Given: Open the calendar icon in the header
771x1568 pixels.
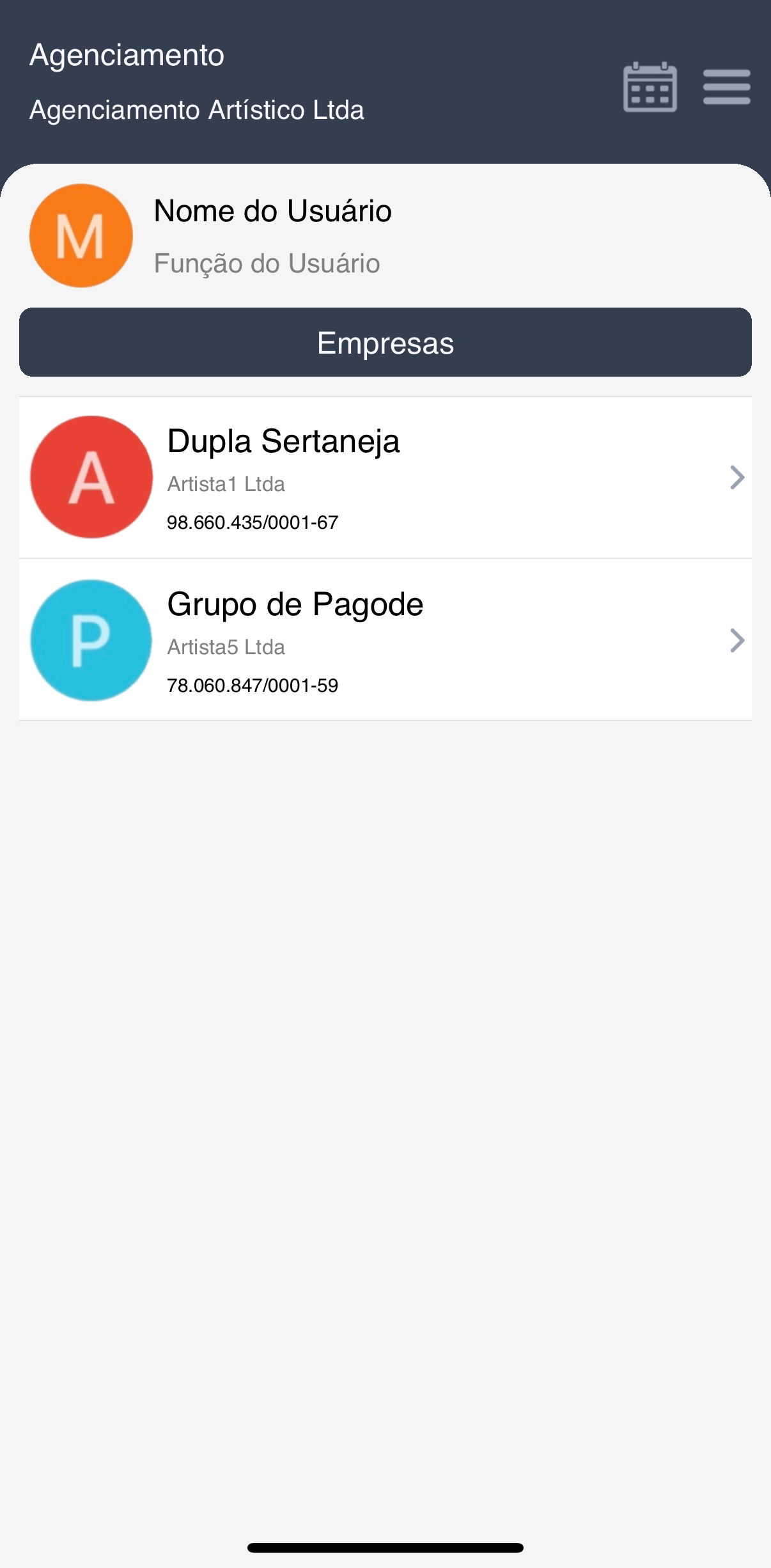Looking at the screenshot, I should pyautogui.click(x=650, y=87).
